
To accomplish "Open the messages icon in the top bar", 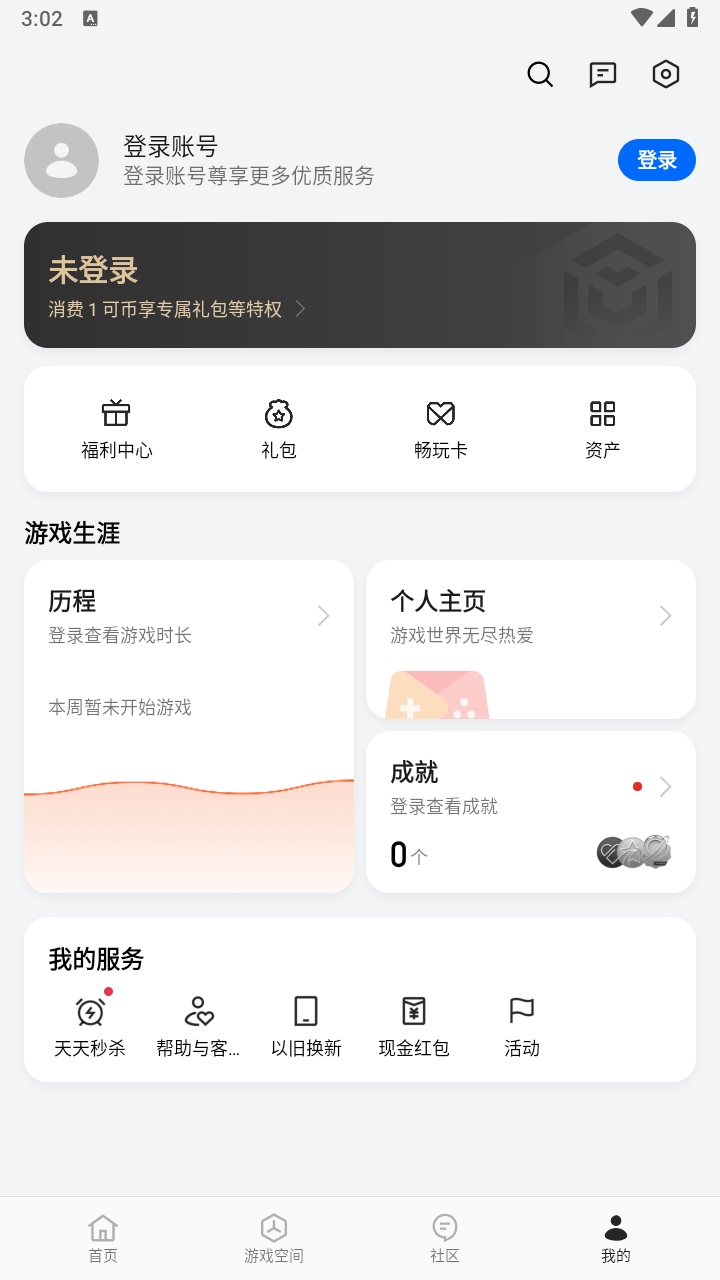I will coord(603,75).
